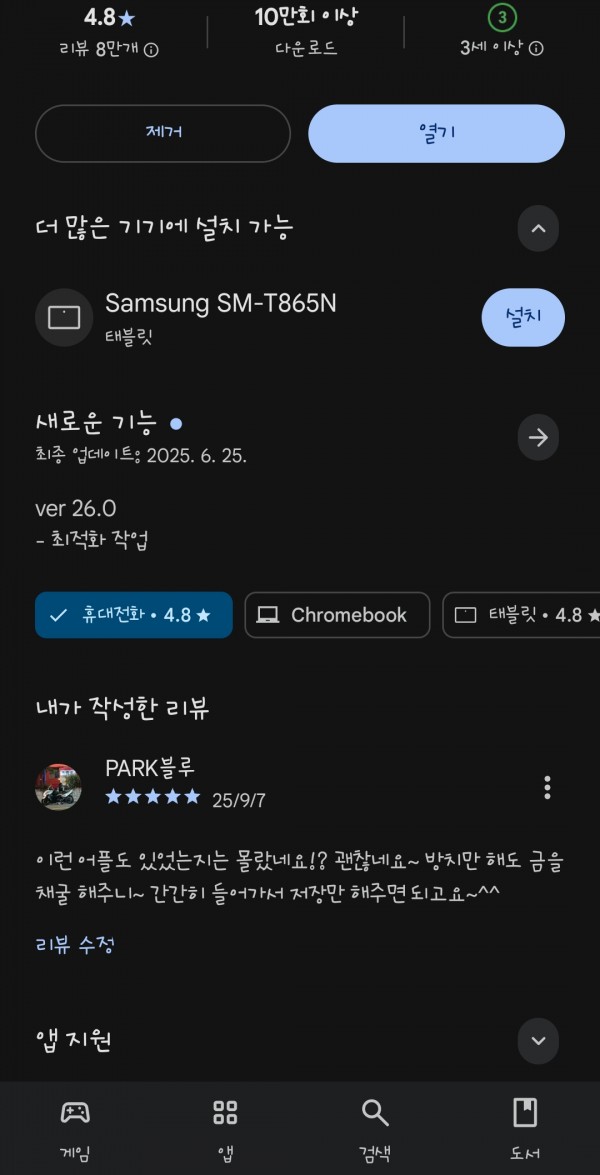Switch to the 도서 tab
Image resolution: width=600 pixels, height=1175 pixels.
[x=524, y=1129]
